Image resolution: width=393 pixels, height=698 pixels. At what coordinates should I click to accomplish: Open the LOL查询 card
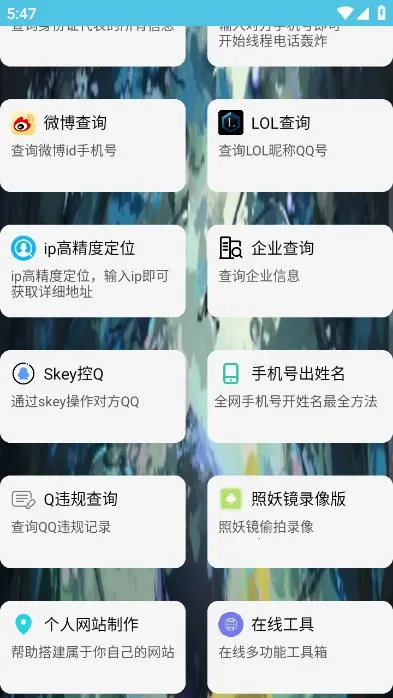[x=300, y=146]
